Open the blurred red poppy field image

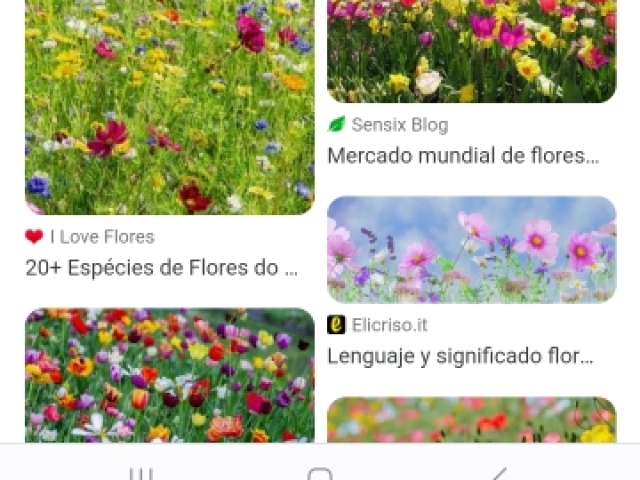click(471, 420)
